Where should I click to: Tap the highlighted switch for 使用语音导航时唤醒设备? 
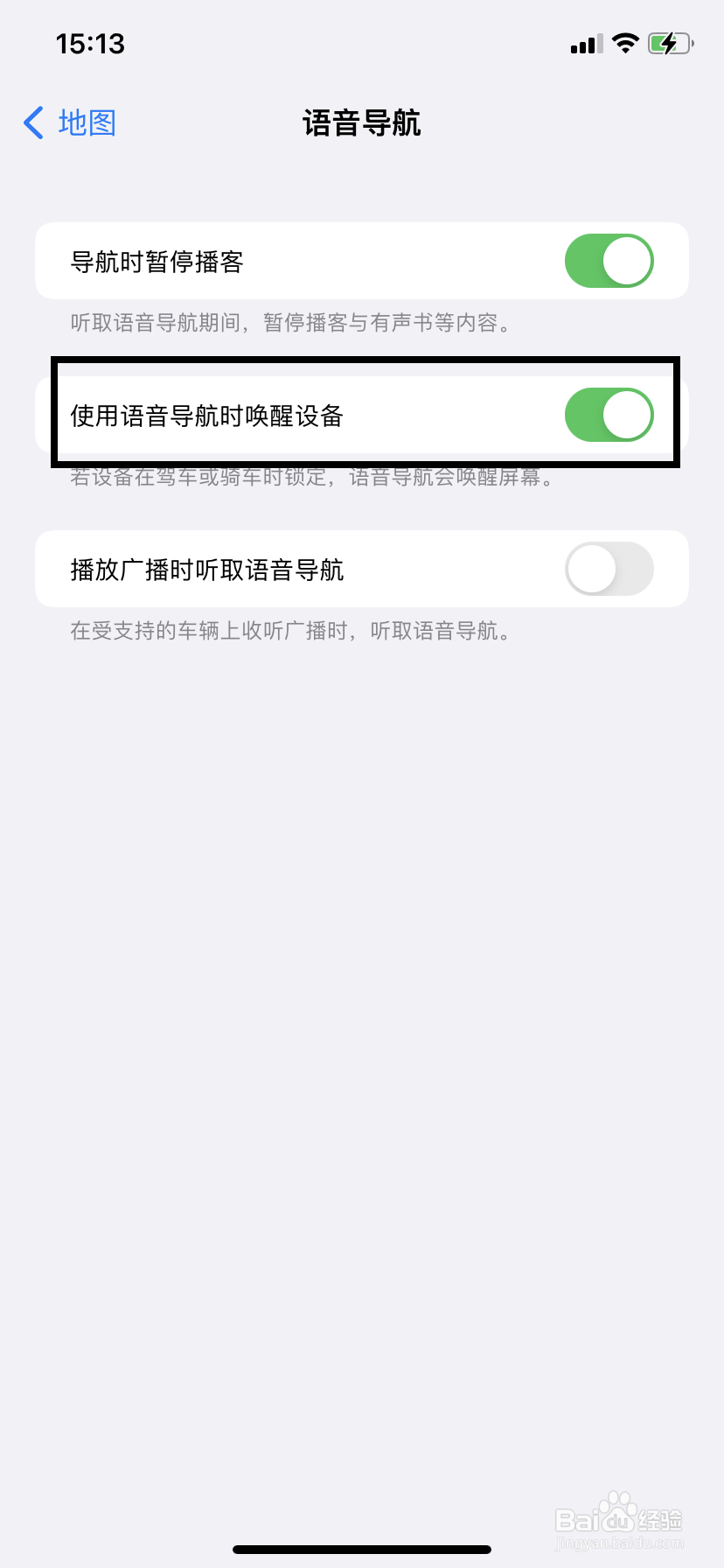(609, 414)
